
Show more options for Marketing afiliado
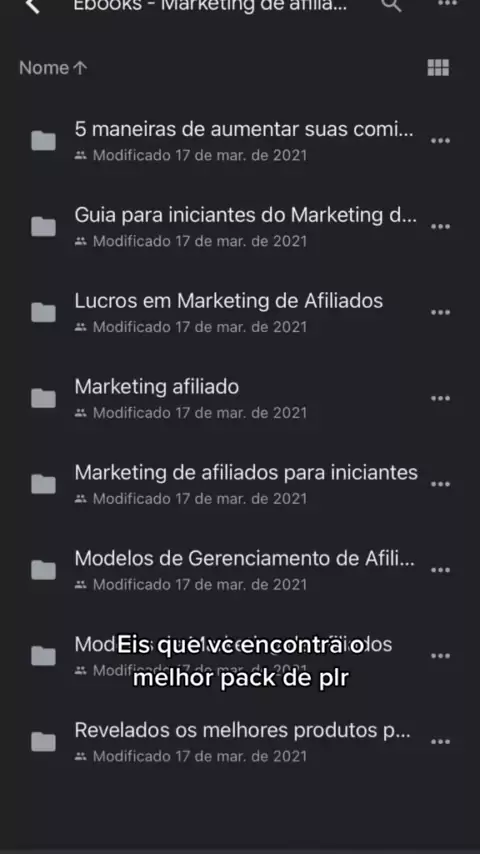[x=440, y=399]
